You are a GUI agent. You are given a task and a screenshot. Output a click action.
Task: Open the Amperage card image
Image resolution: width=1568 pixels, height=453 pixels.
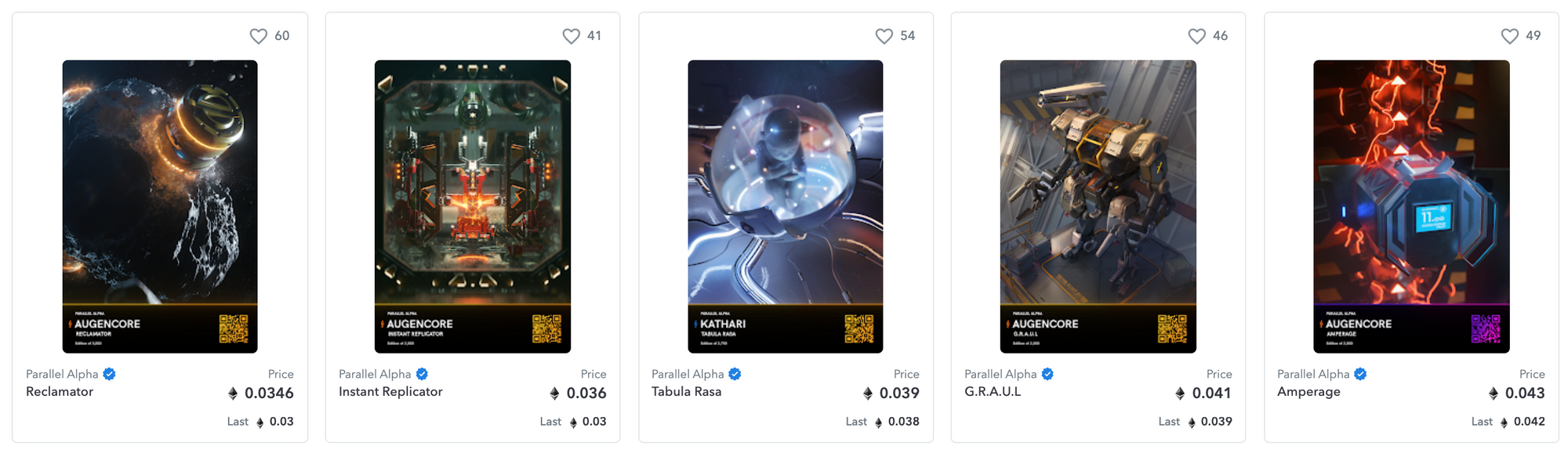pyautogui.click(x=1411, y=206)
